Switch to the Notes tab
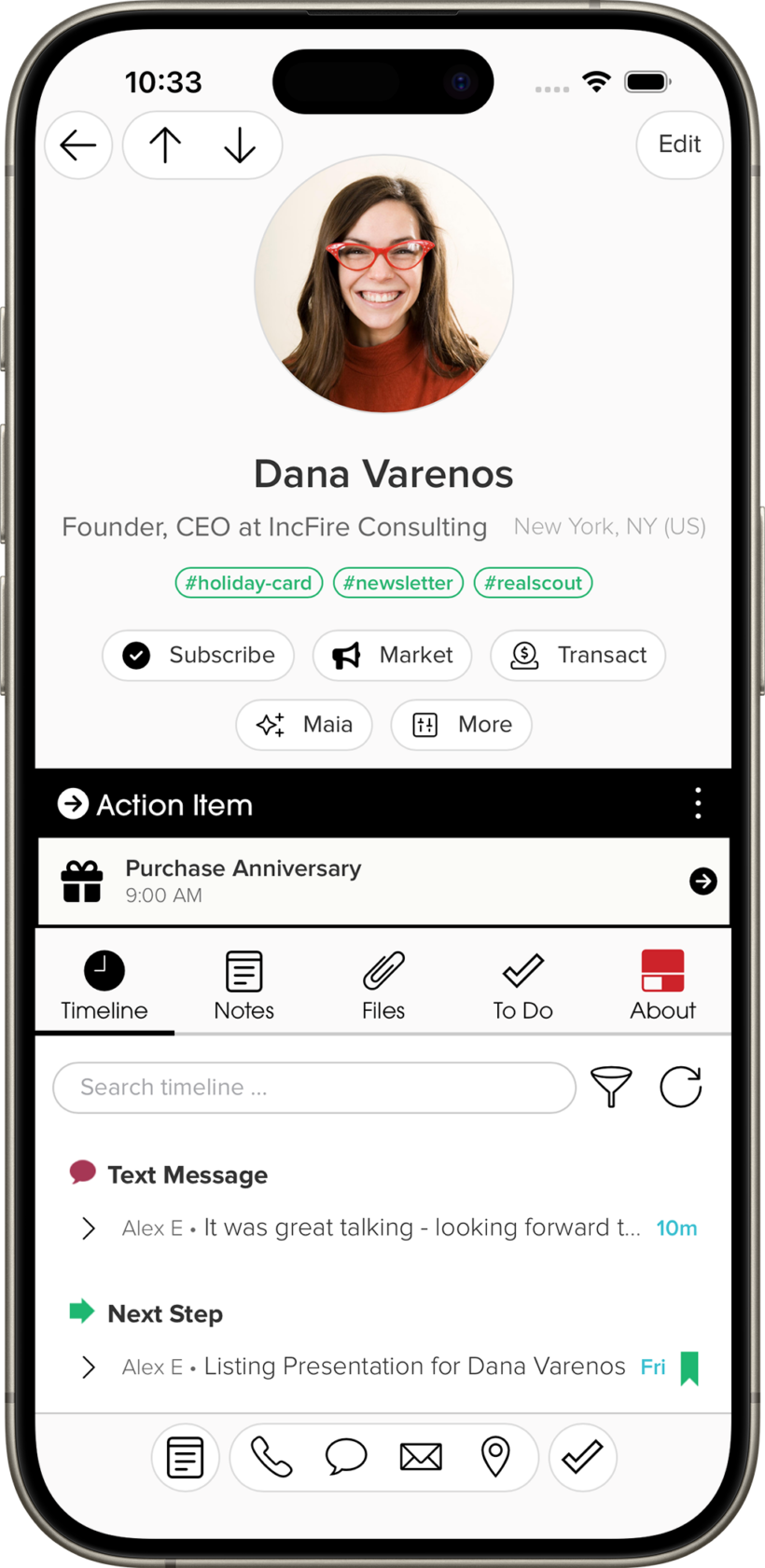Screen dimensions: 765x1568 click(243, 986)
